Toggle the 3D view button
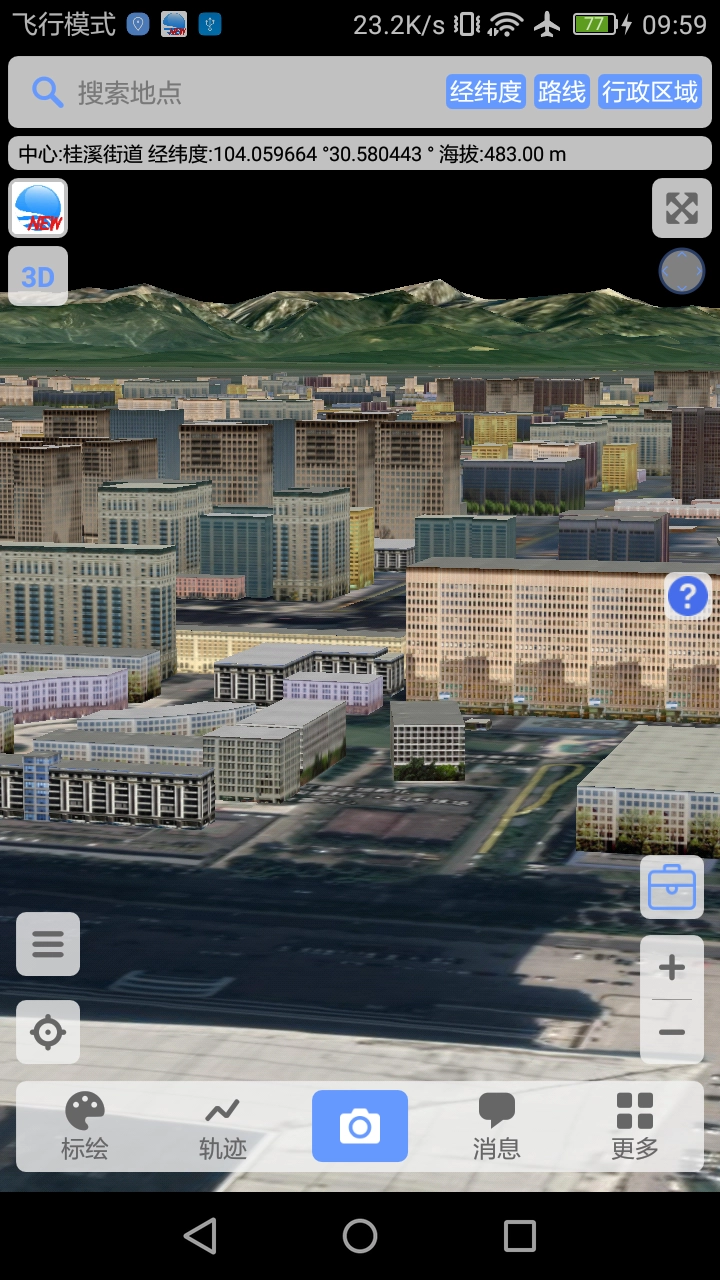The image size is (720, 1280). pos(38,277)
